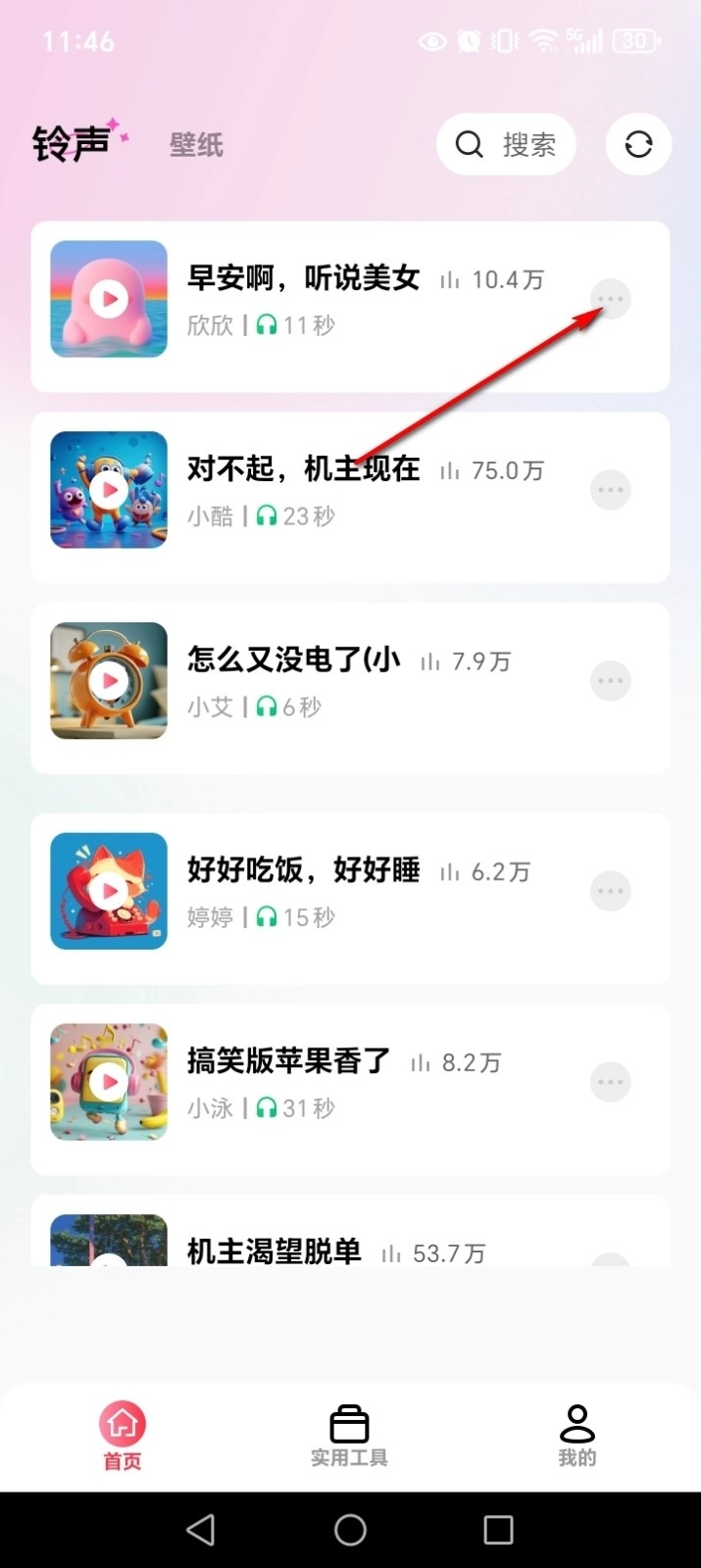Open the 我的 profile tab
Image resolution: width=701 pixels, height=1568 pixels.
click(576, 1436)
